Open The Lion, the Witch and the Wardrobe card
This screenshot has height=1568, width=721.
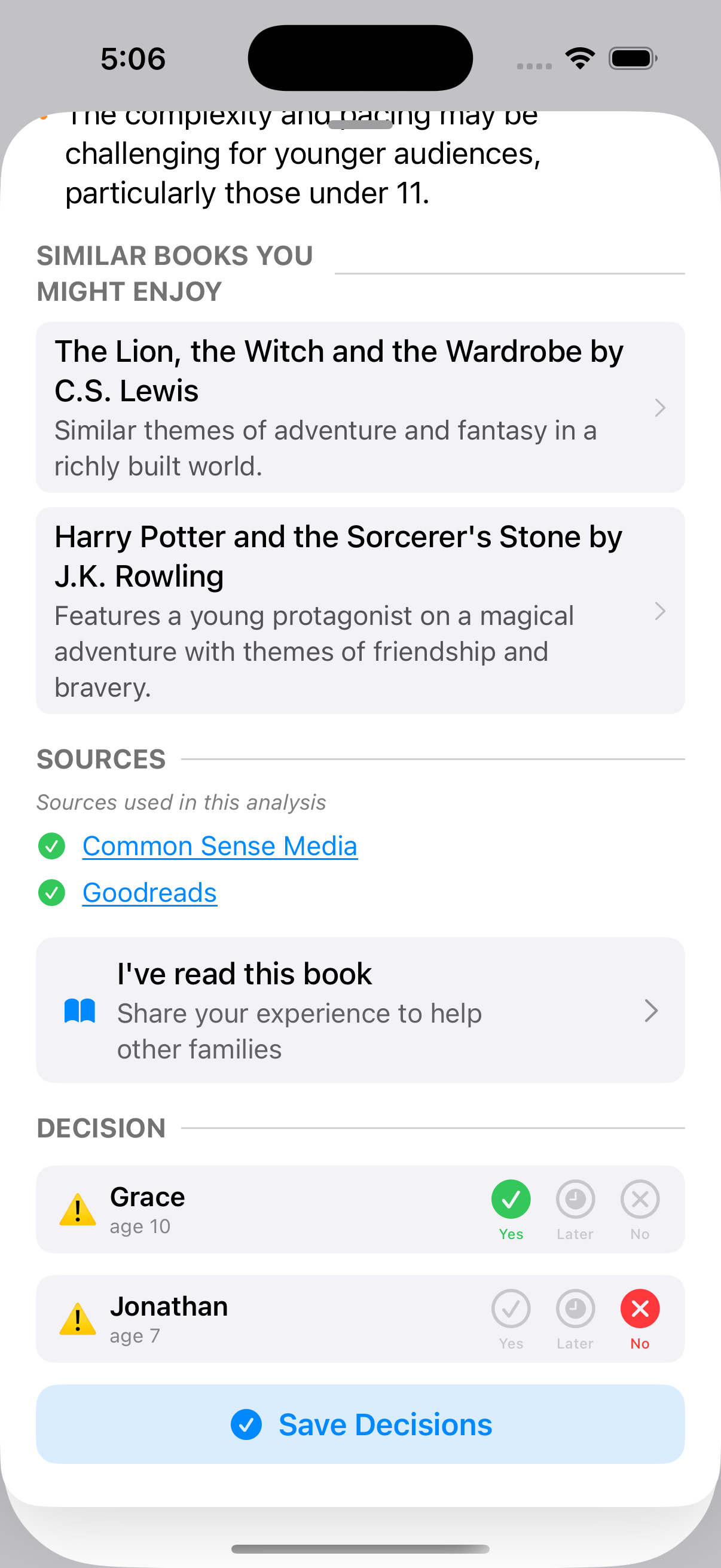pyautogui.click(x=359, y=407)
